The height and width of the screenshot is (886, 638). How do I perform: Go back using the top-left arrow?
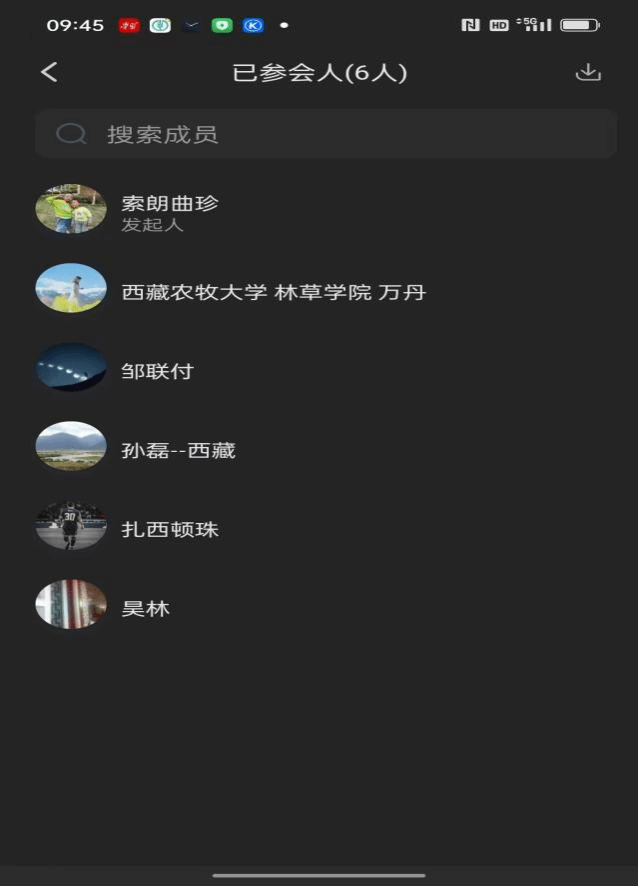pos(50,72)
